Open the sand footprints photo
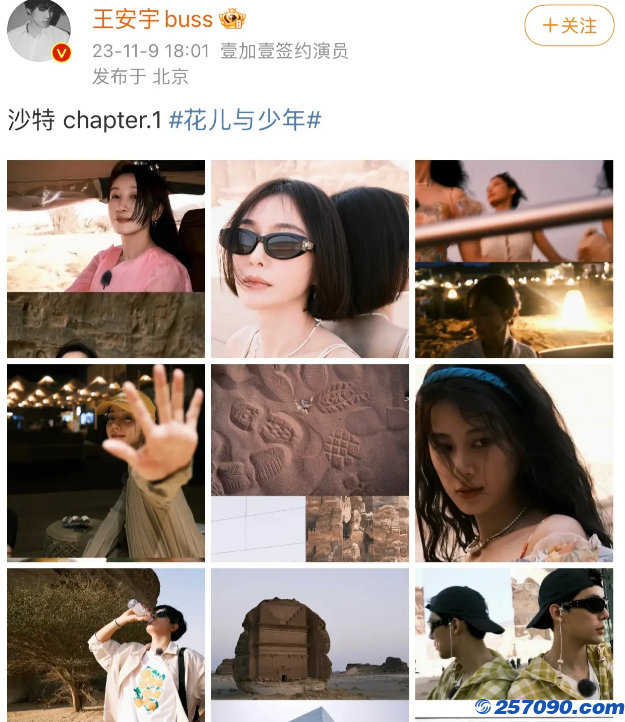625x722 pixels. point(310,463)
